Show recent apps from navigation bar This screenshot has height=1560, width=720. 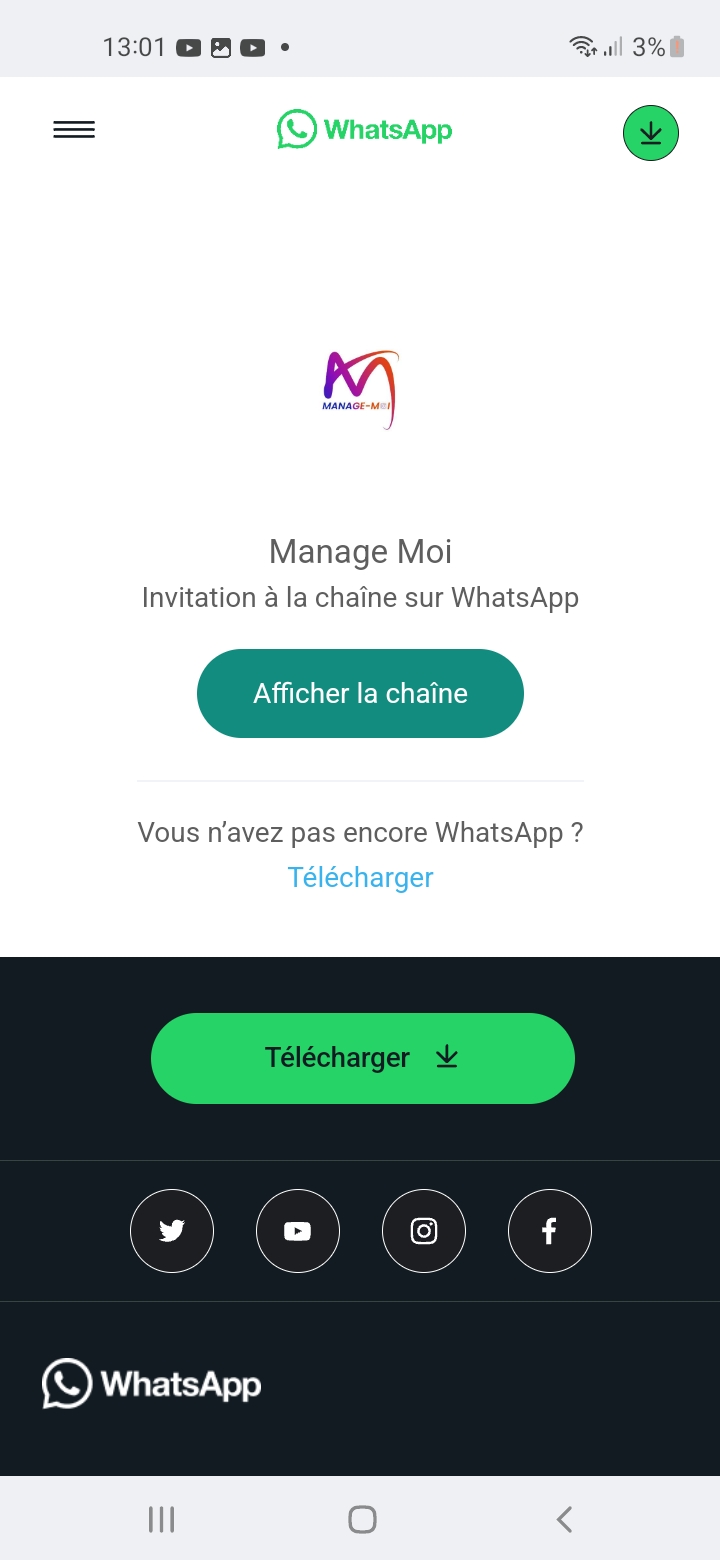tap(161, 1520)
